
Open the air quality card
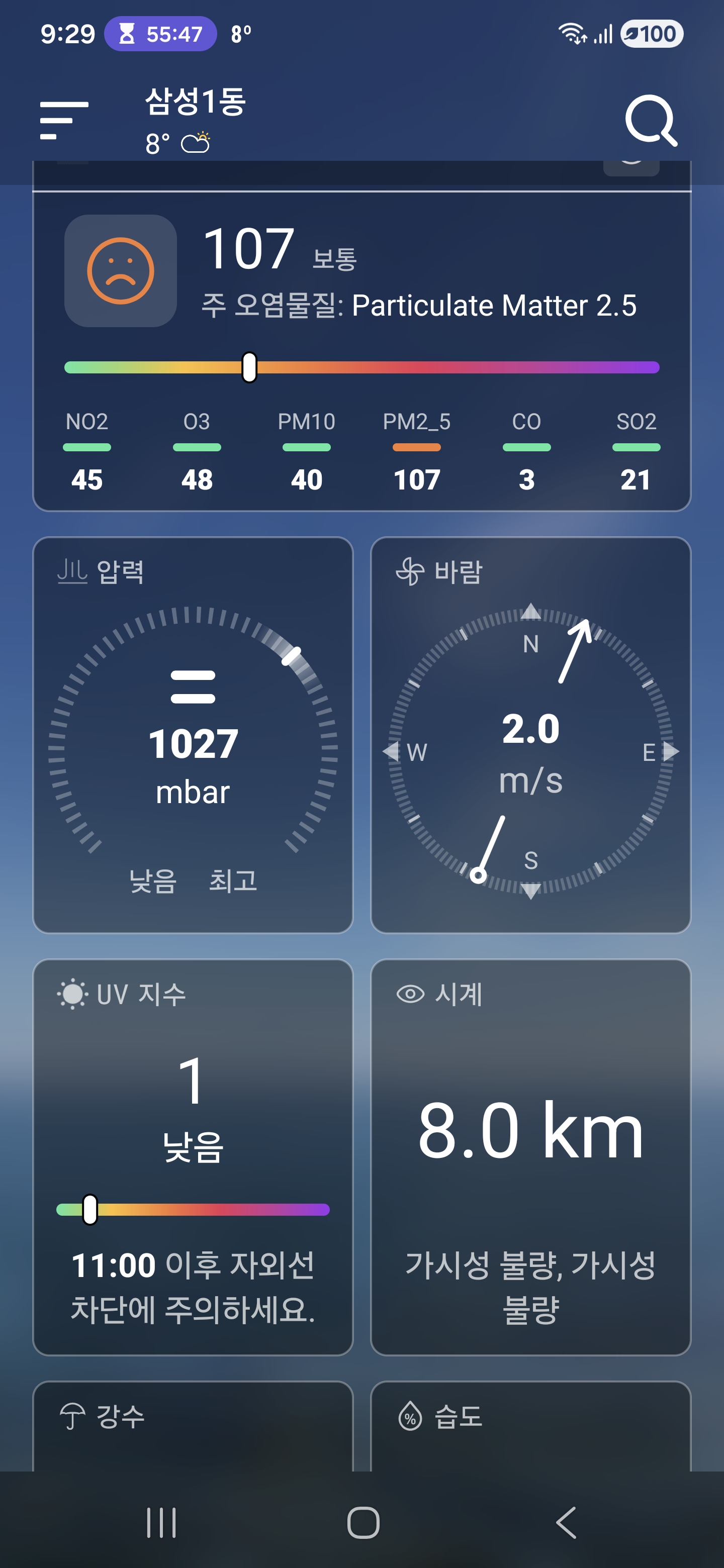(x=361, y=350)
